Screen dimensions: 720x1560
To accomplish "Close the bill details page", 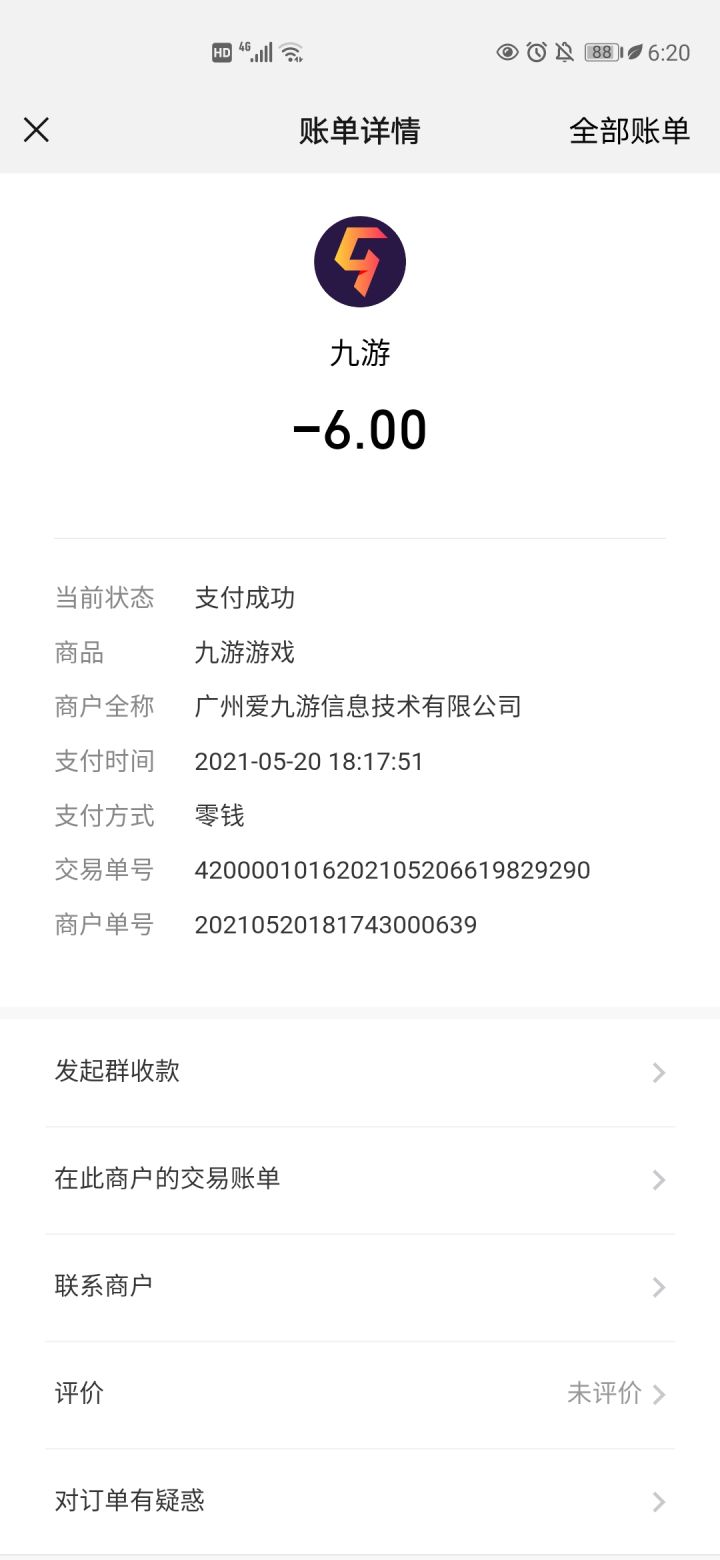I will click(36, 130).
